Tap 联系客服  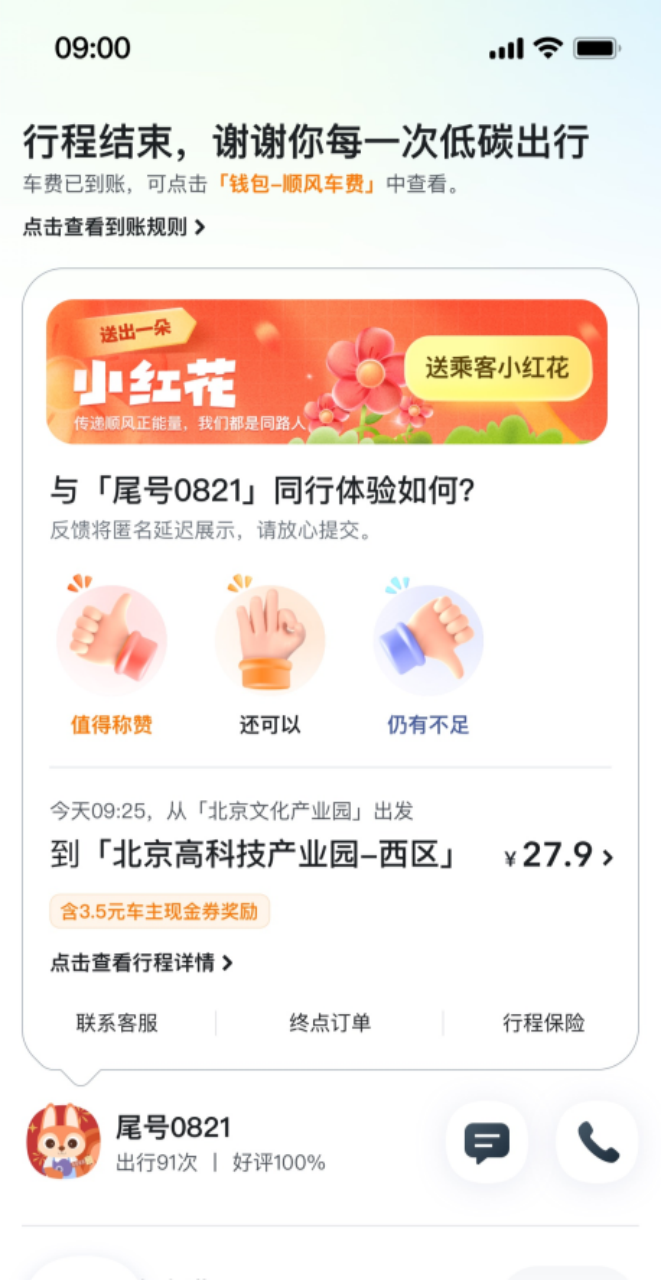117,1023
